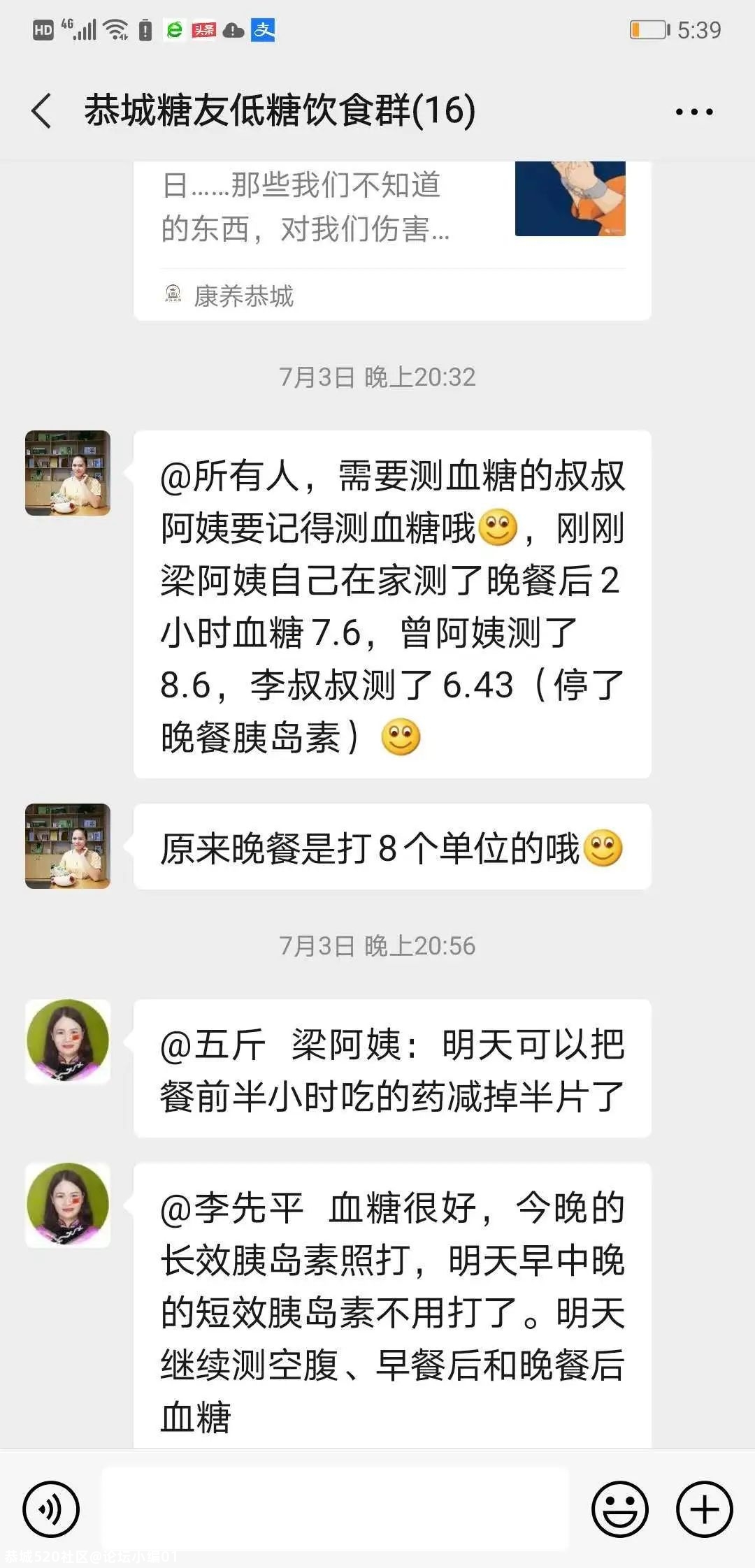Go back from the group chat

point(42,112)
